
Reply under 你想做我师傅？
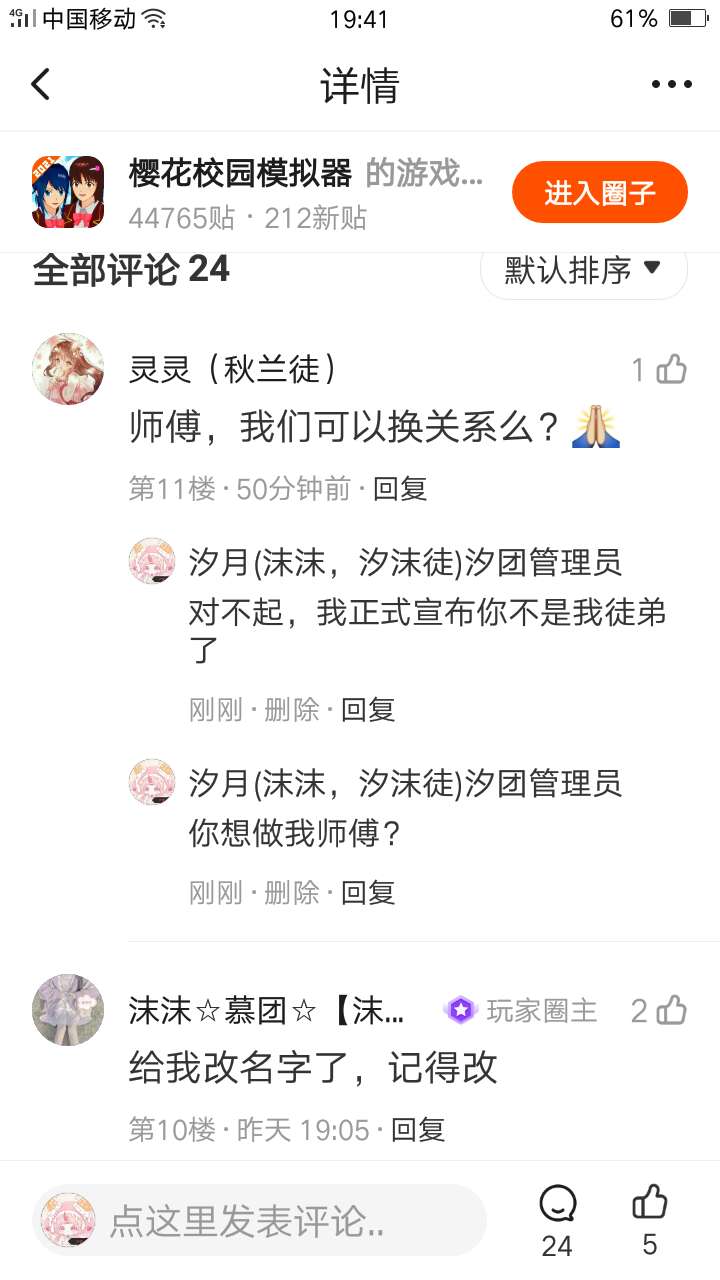[x=368, y=892]
